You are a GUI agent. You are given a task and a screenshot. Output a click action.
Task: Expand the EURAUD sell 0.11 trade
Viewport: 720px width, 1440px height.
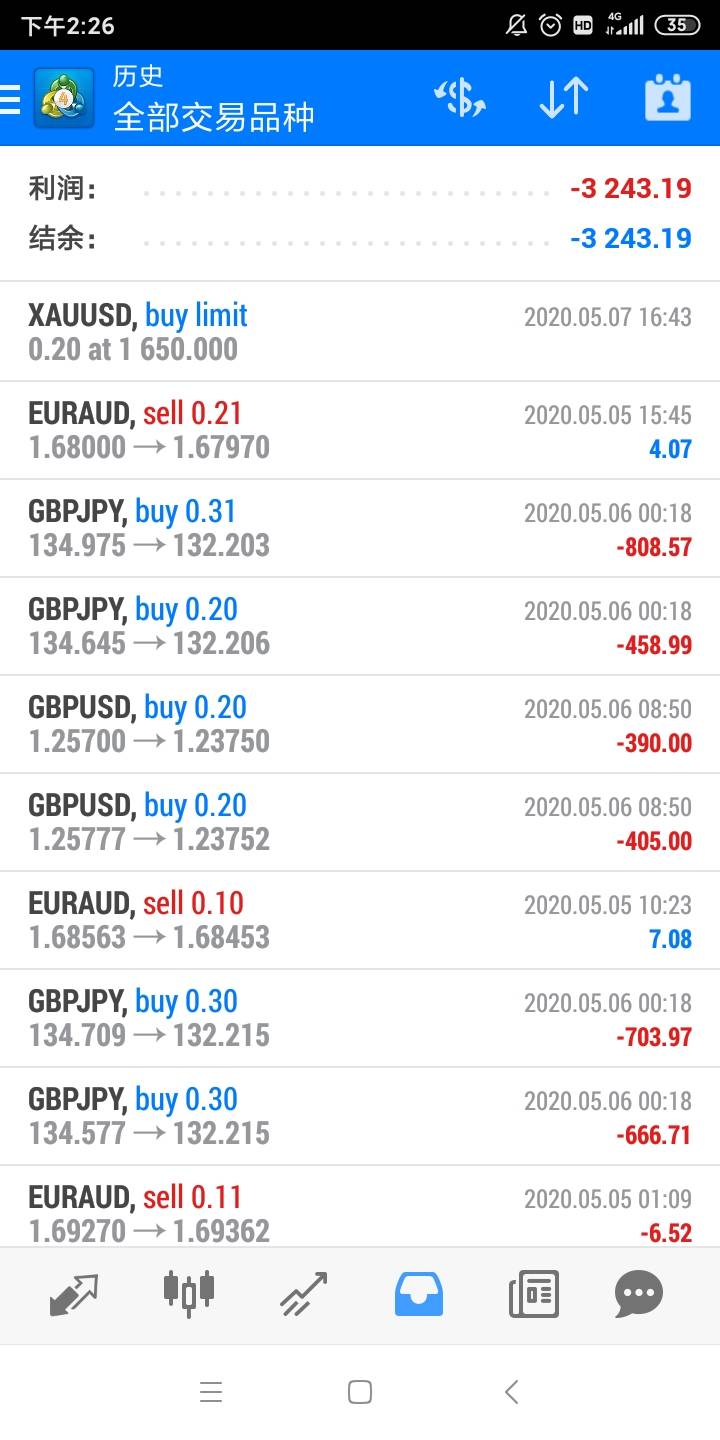(360, 1212)
